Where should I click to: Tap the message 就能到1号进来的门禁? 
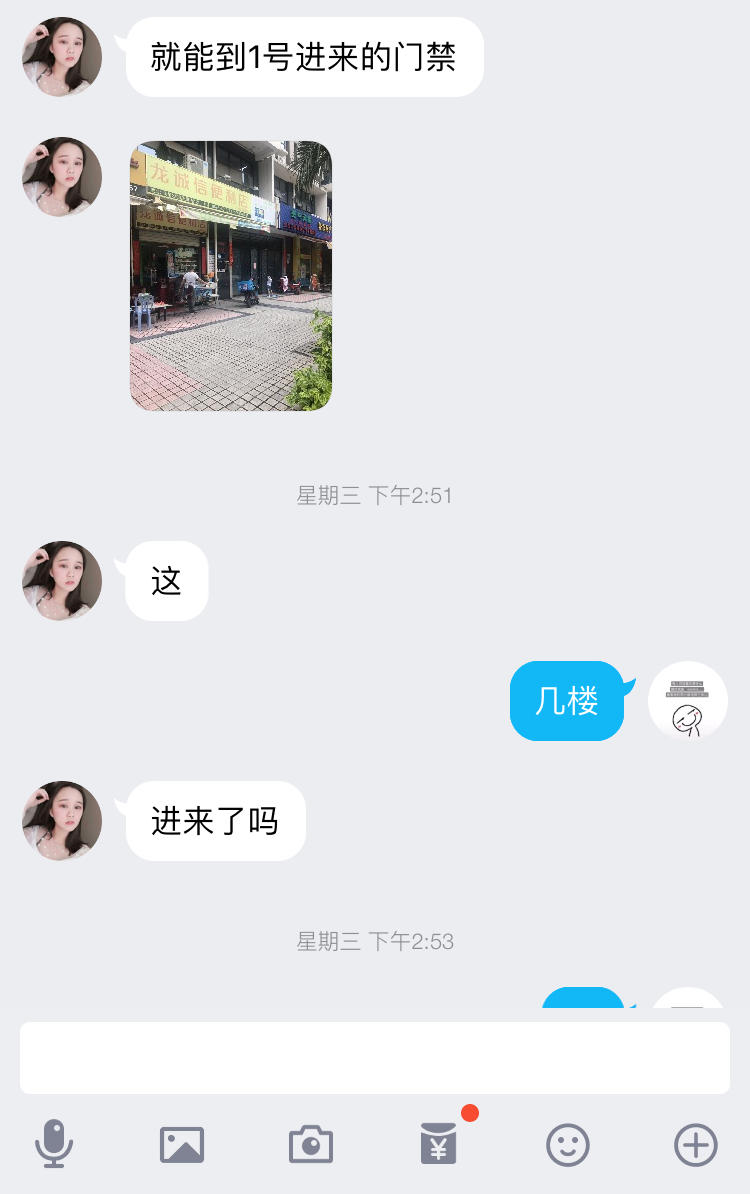coord(303,57)
